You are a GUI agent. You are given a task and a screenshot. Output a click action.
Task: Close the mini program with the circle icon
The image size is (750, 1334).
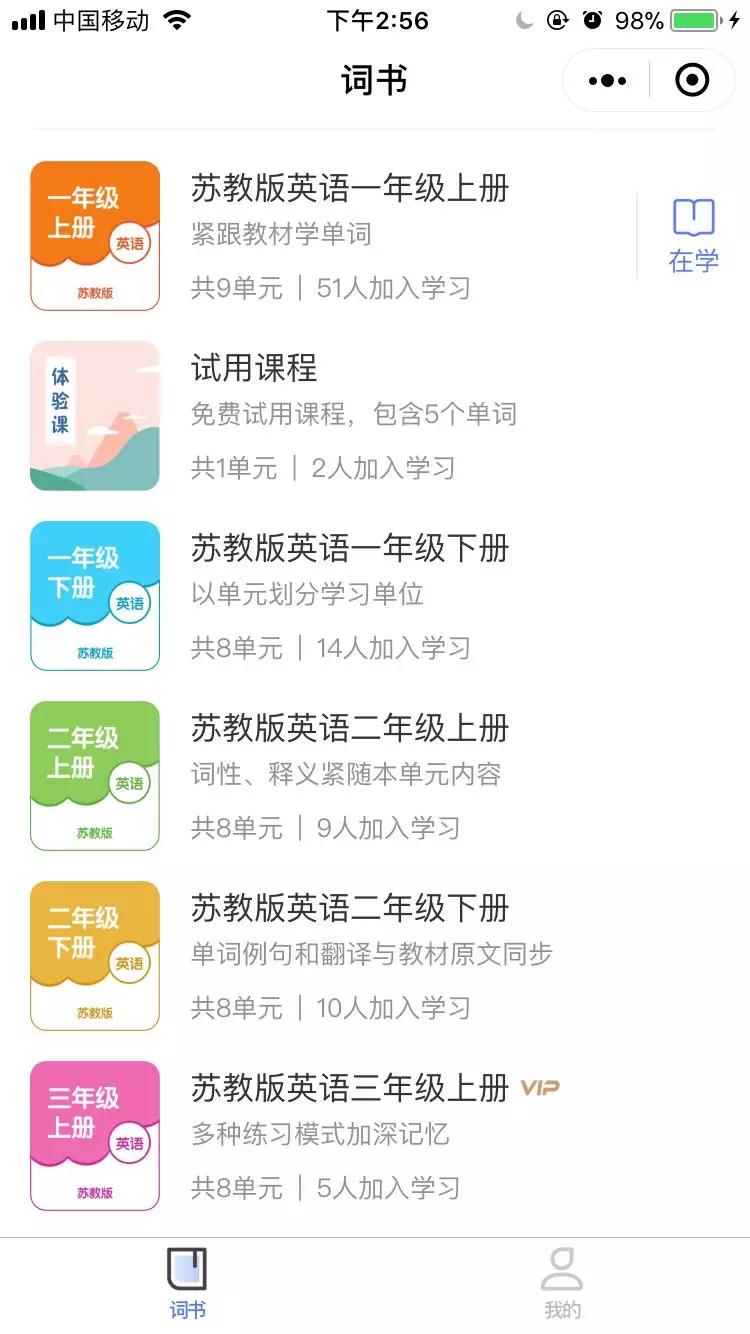(x=692, y=81)
